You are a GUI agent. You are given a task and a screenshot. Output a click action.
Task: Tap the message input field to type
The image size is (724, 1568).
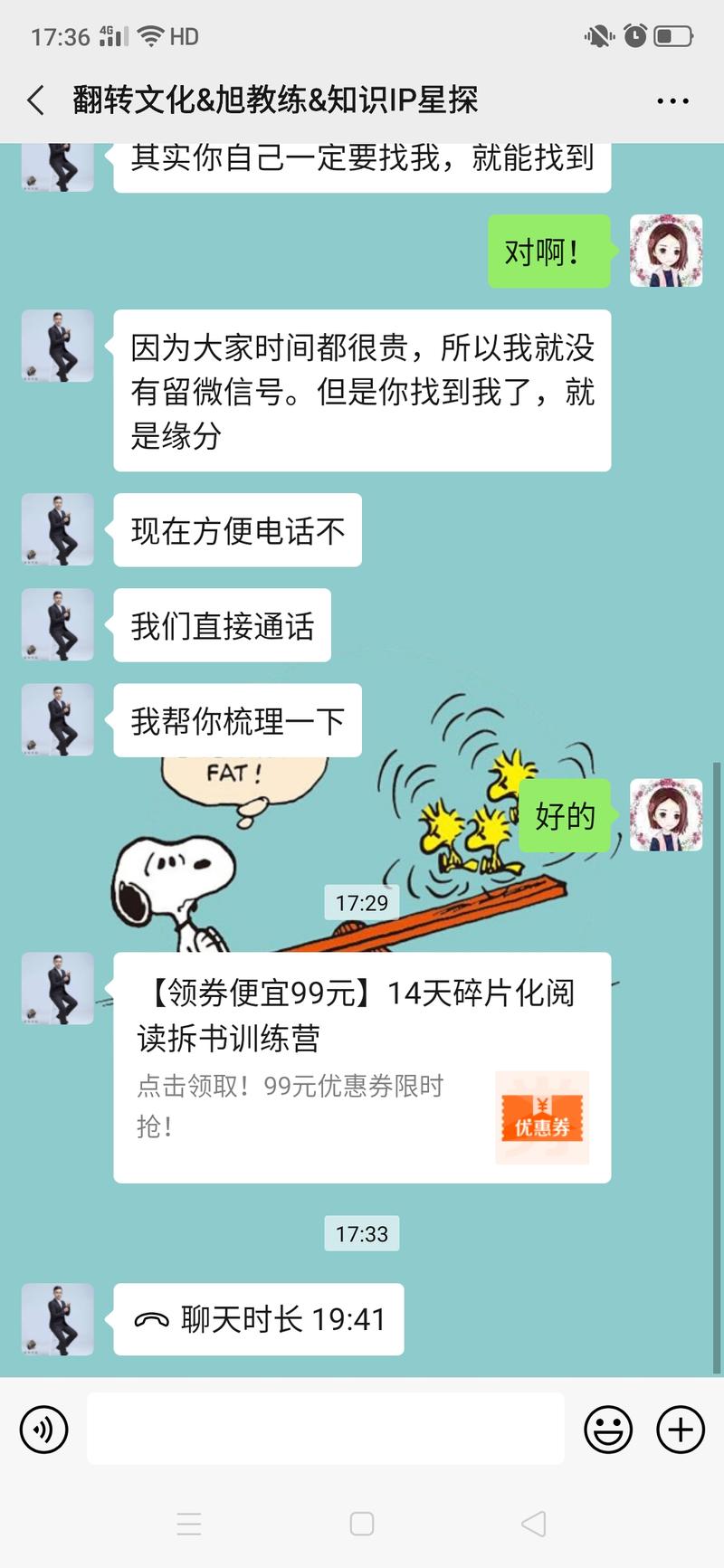[326, 1430]
